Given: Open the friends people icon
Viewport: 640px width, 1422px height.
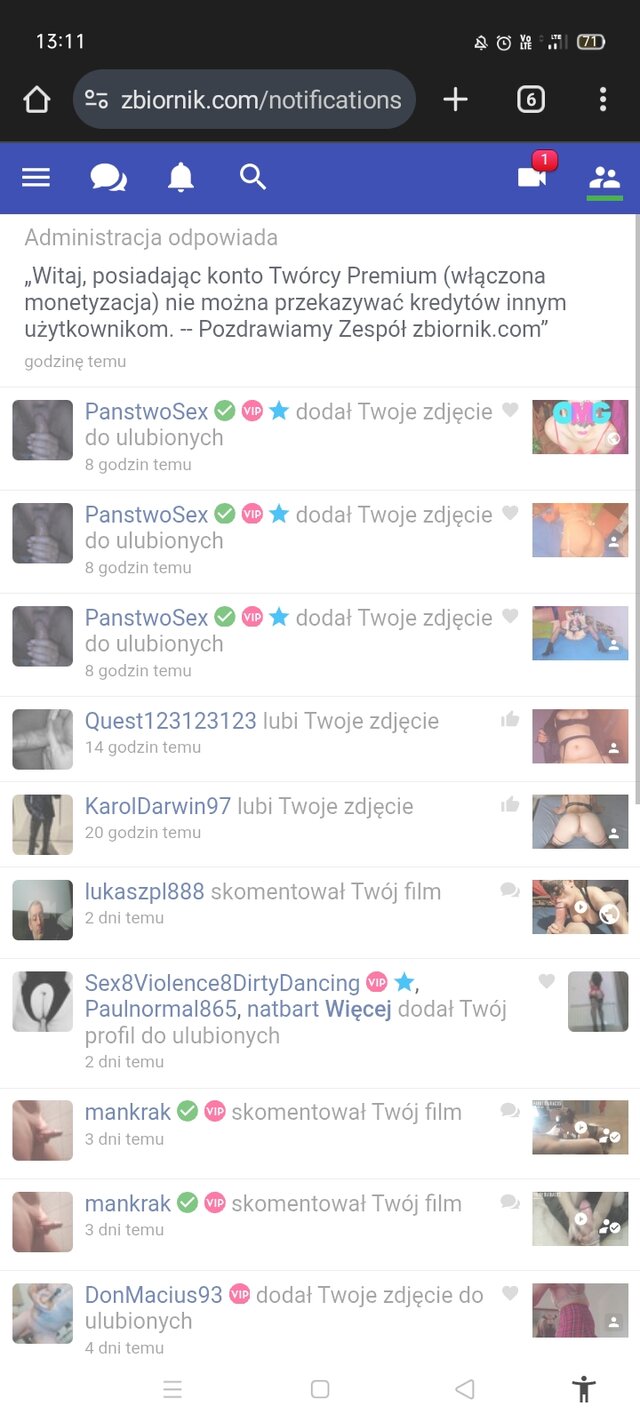Looking at the screenshot, I should tap(604, 178).
